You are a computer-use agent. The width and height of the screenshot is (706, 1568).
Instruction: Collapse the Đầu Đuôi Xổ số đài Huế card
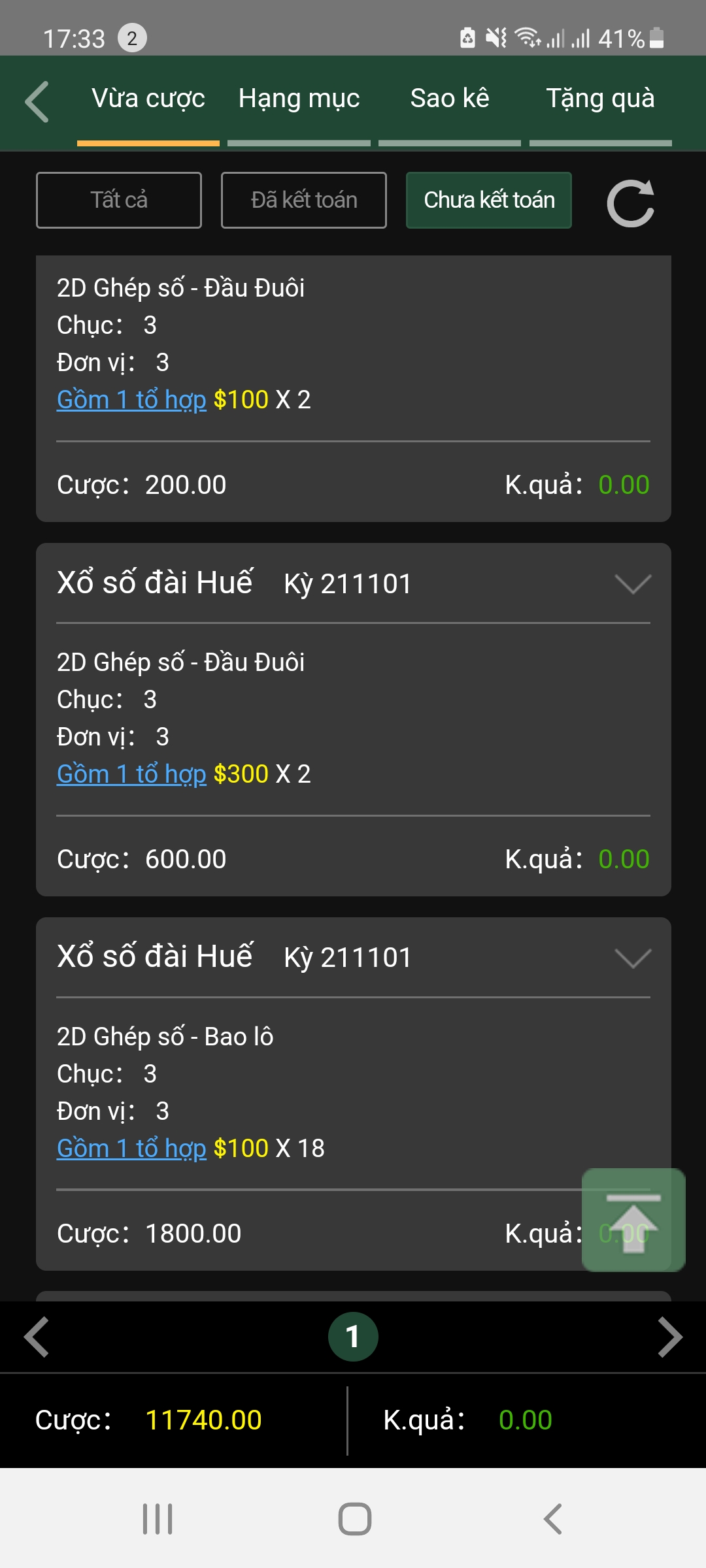pos(633,584)
